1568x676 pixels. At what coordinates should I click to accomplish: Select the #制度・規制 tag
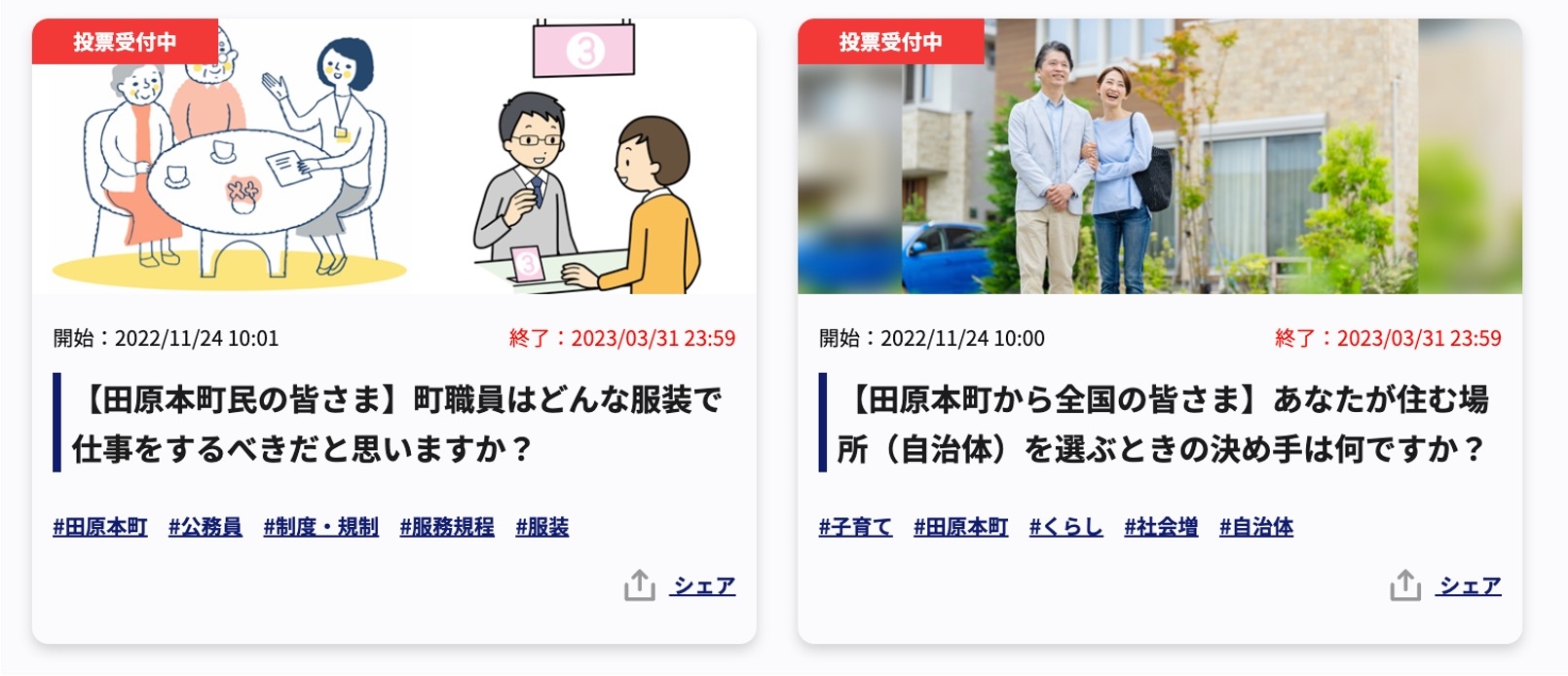click(320, 527)
